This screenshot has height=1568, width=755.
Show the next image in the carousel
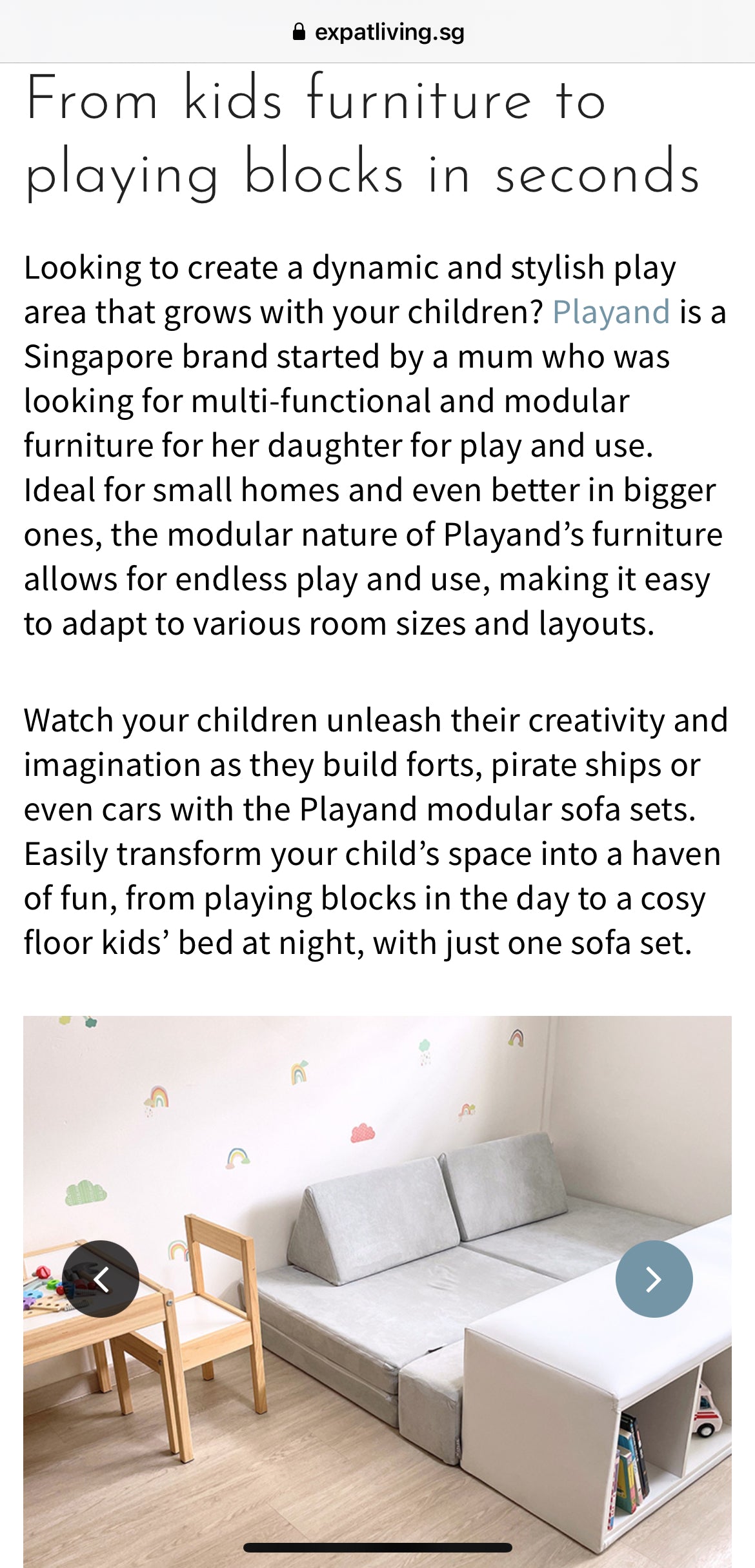pyautogui.click(x=654, y=1279)
